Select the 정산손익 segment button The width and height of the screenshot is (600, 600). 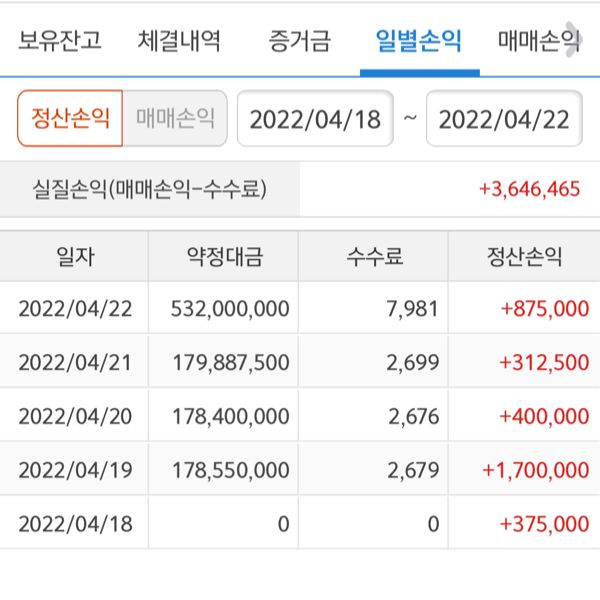coord(70,118)
